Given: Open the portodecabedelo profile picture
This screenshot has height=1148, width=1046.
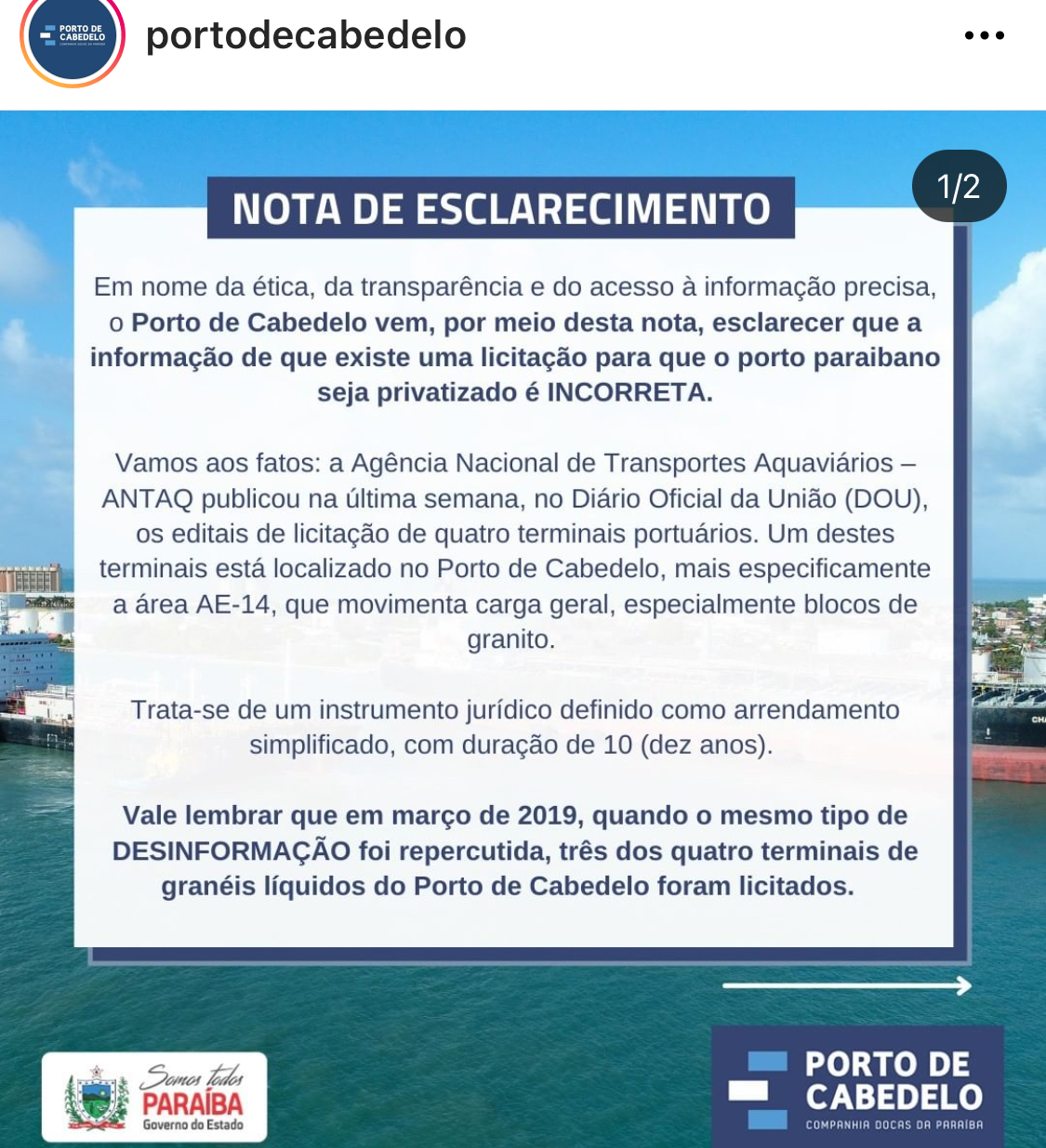Looking at the screenshot, I should (73, 37).
